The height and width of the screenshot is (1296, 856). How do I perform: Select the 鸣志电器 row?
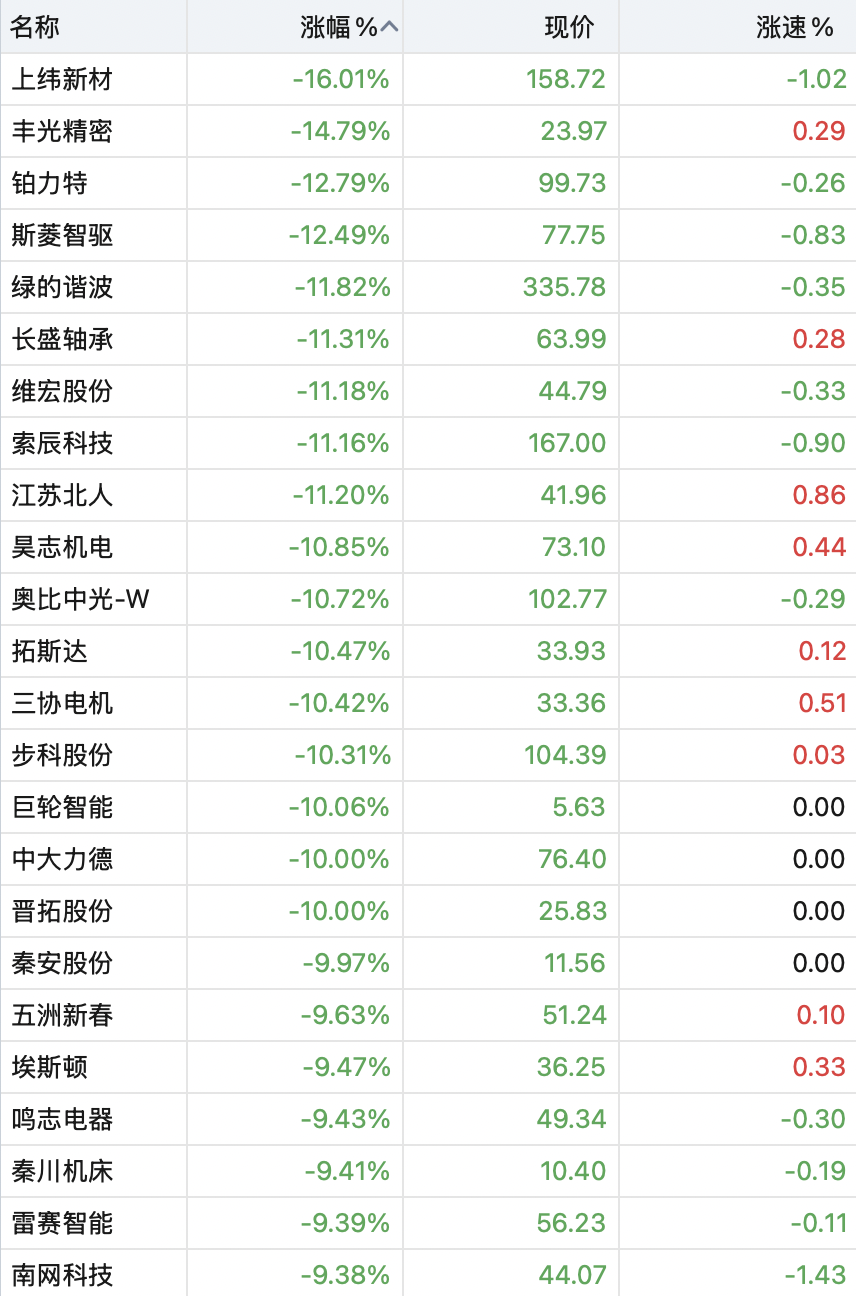428,1119
